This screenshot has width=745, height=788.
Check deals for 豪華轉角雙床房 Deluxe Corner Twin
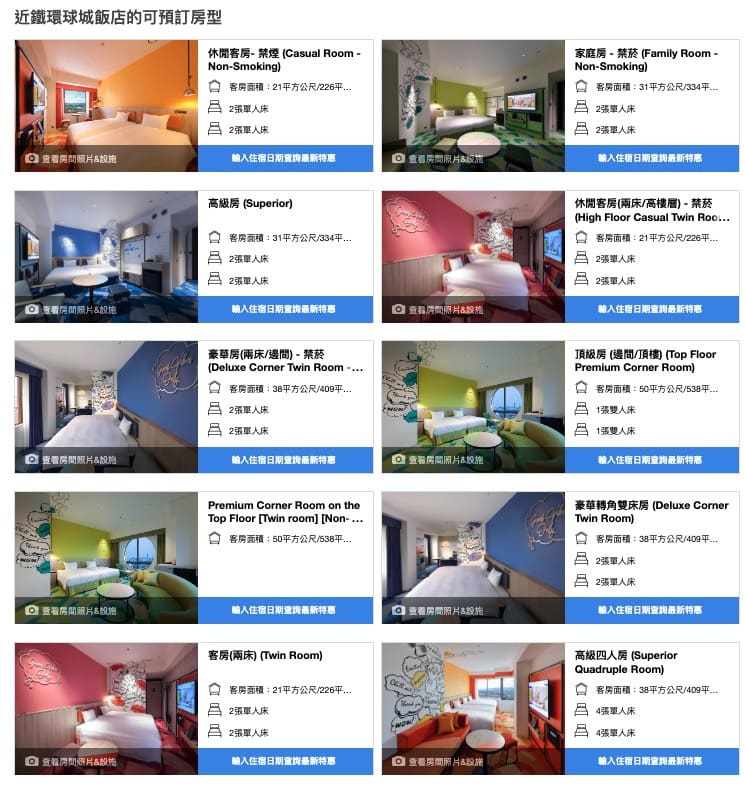(651, 610)
